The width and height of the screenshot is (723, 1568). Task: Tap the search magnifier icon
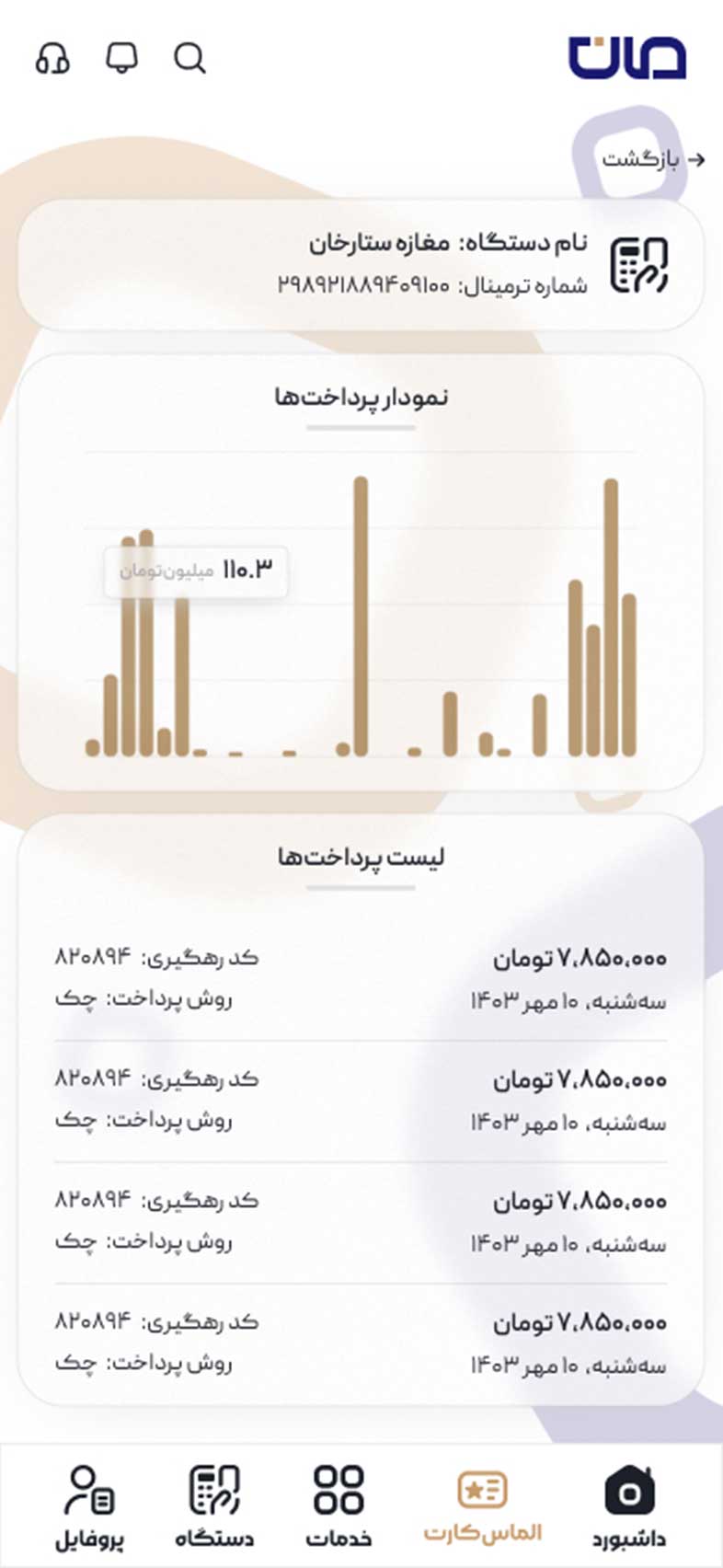tap(189, 58)
